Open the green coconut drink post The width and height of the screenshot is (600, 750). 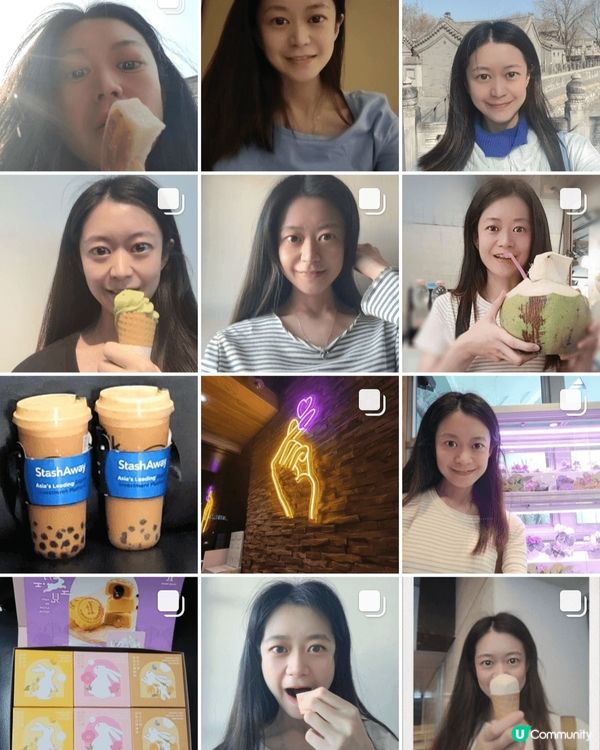pyautogui.click(x=500, y=273)
